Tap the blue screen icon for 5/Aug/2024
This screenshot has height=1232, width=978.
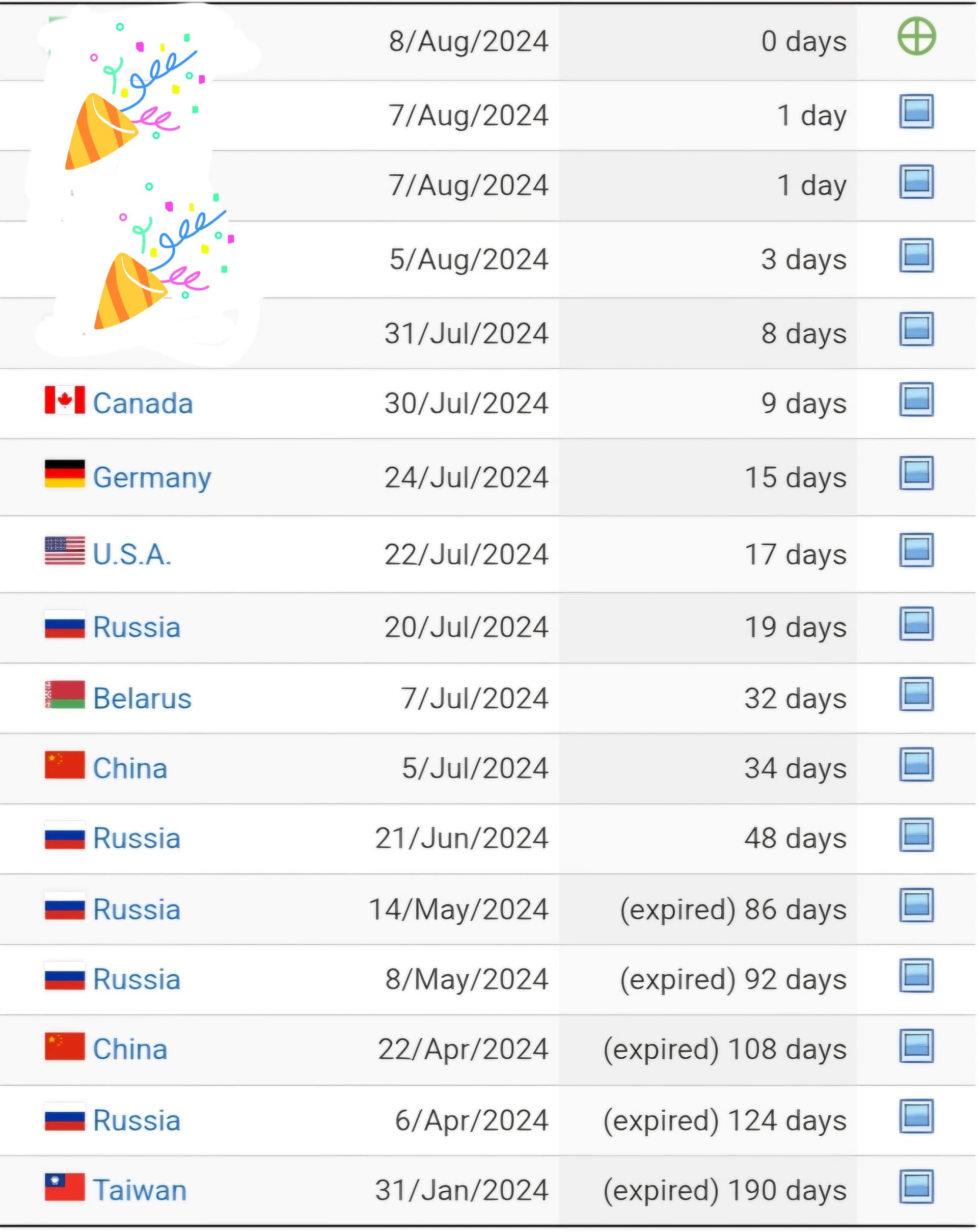916,255
